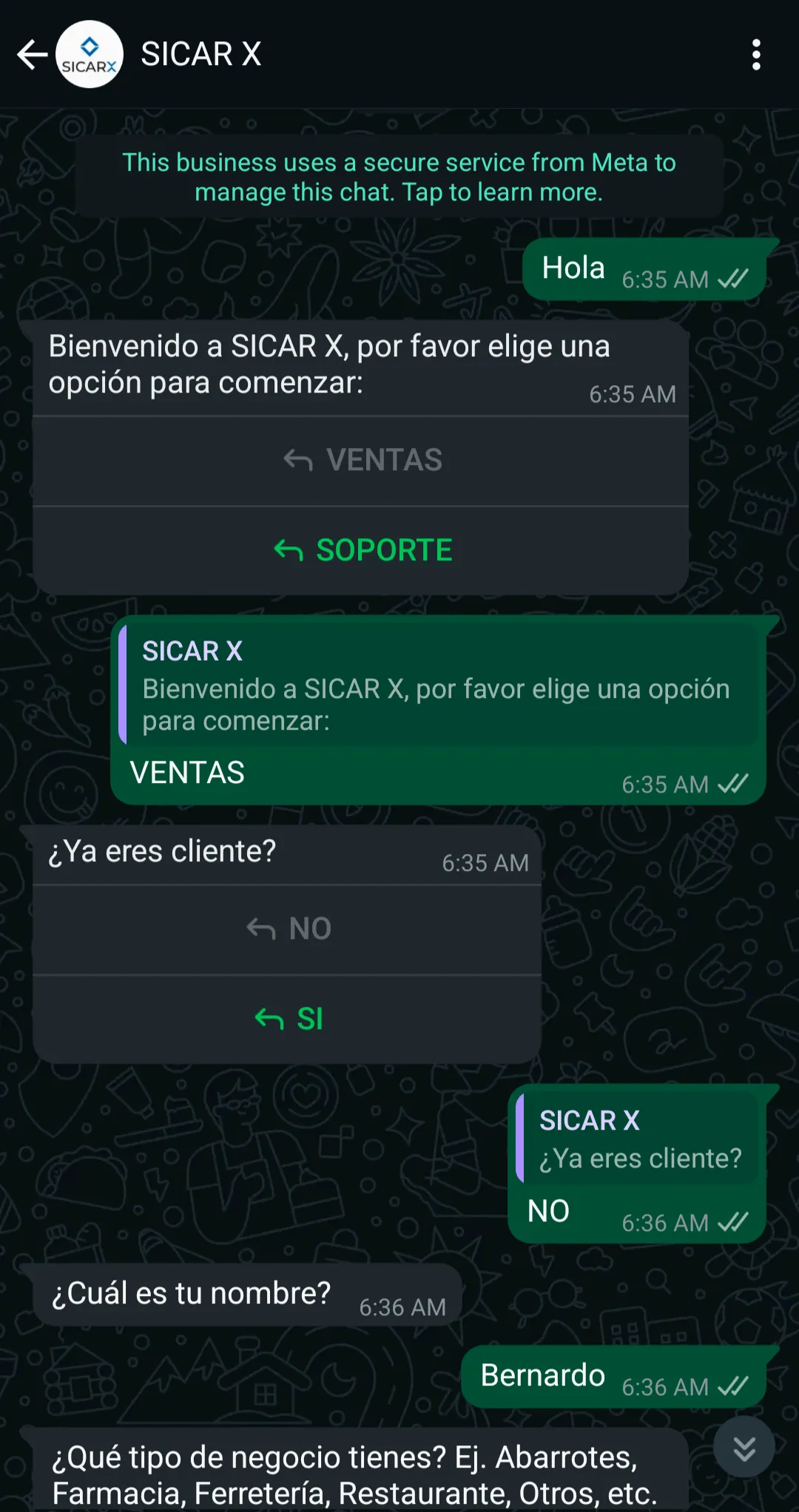Open the SICAR X profile picture
This screenshot has width=799, height=1512.
[x=89, y=54]
